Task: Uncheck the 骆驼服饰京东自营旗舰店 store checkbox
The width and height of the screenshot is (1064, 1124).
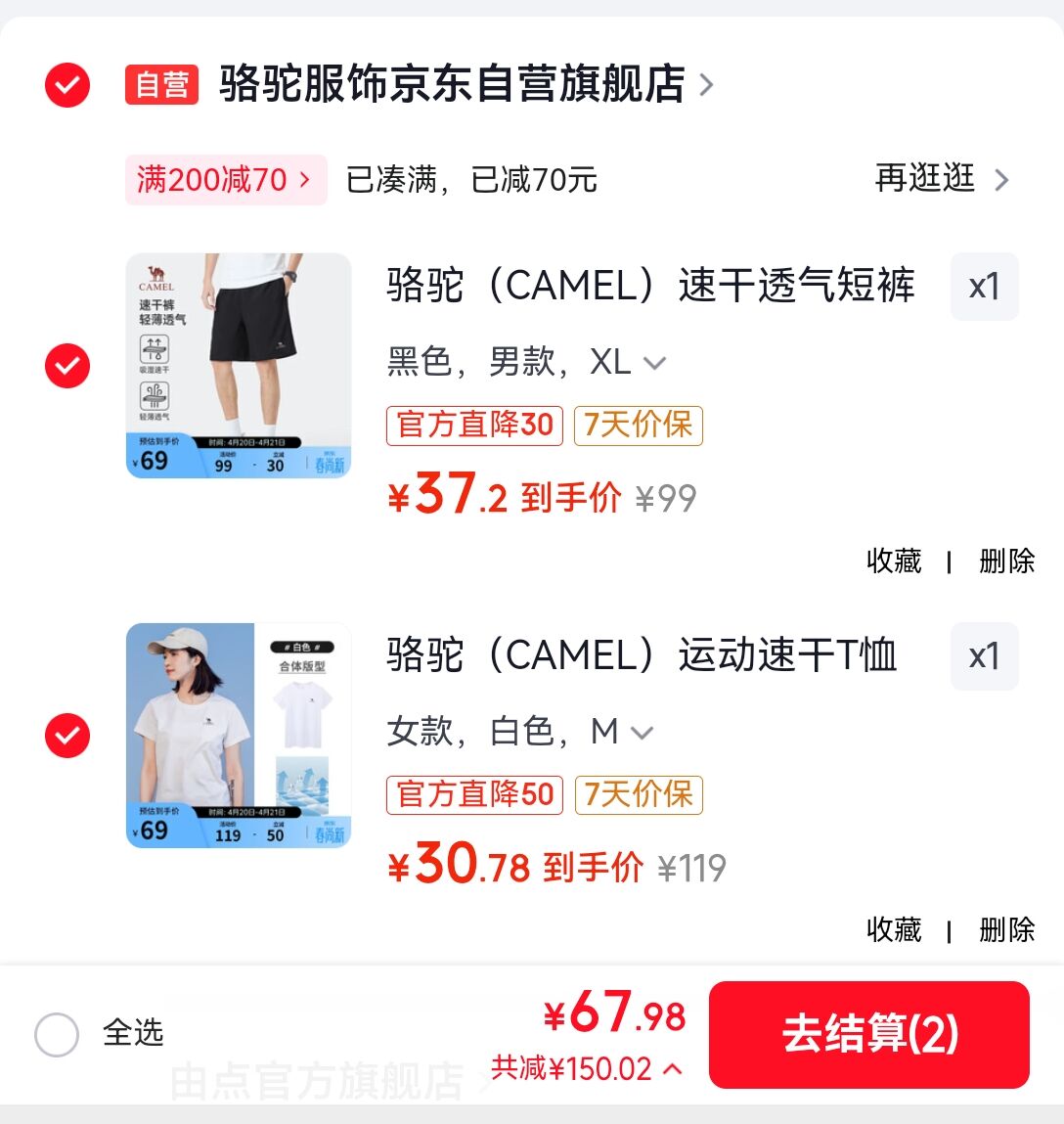Action: coord(67,85)
